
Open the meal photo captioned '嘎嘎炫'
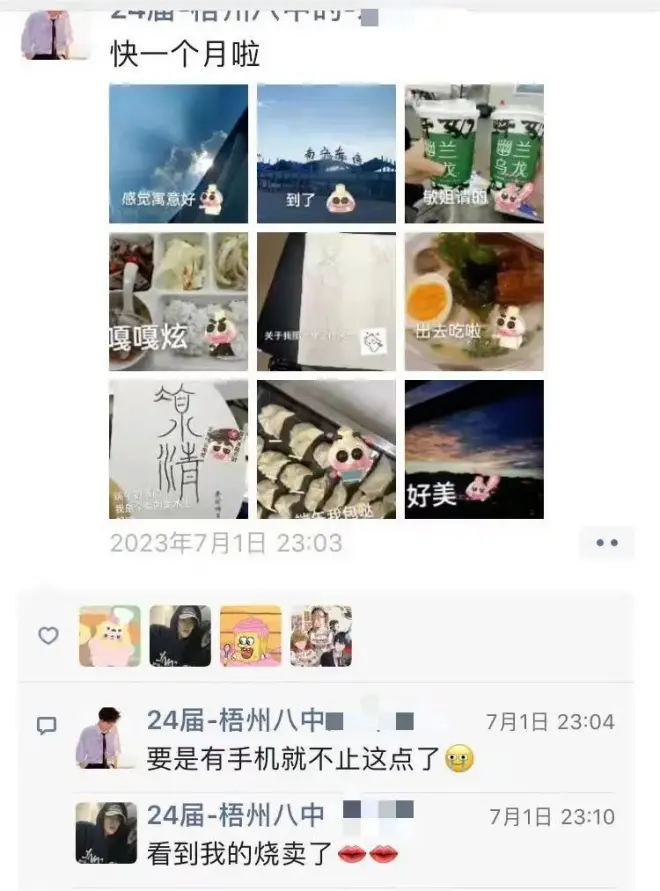178,301
